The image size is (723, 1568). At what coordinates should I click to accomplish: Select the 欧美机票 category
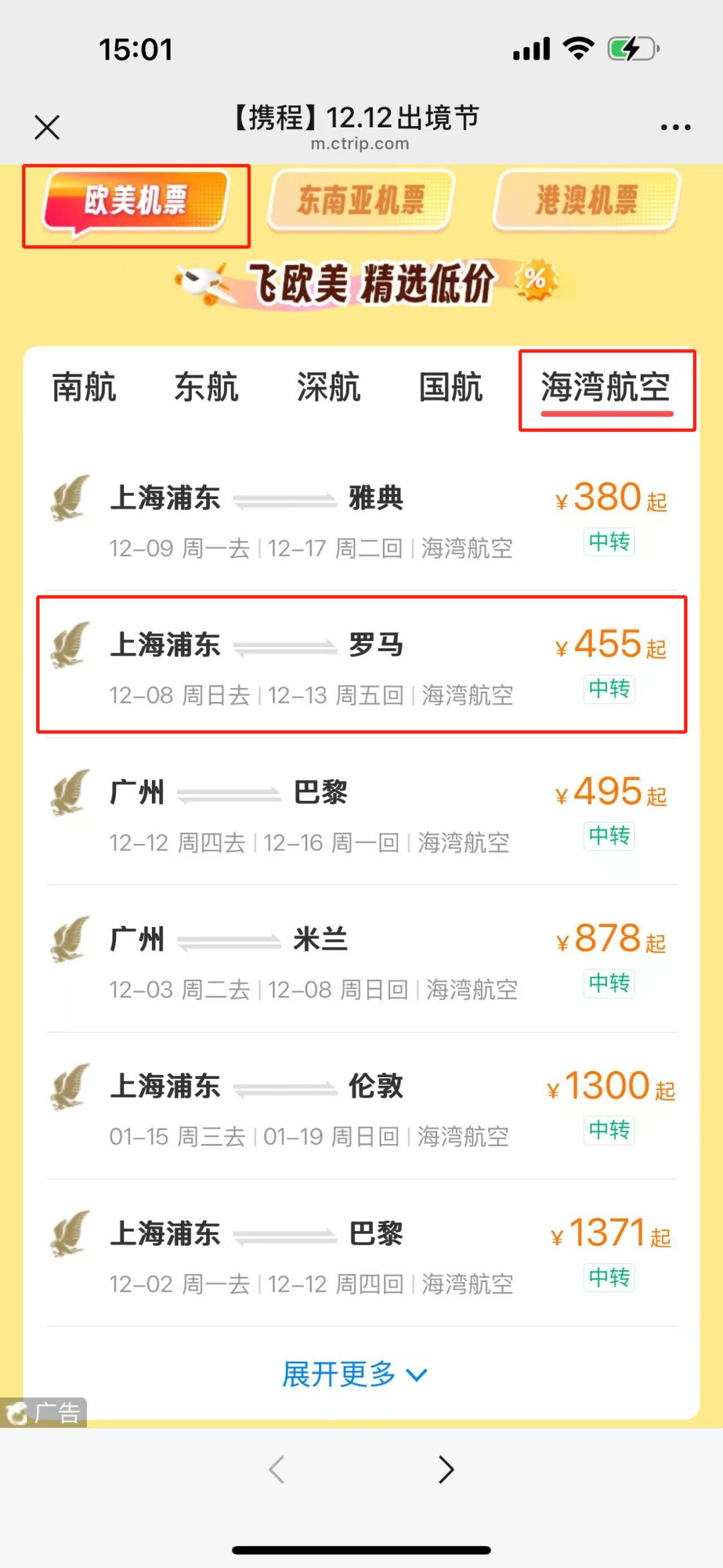tap(136, 202)
